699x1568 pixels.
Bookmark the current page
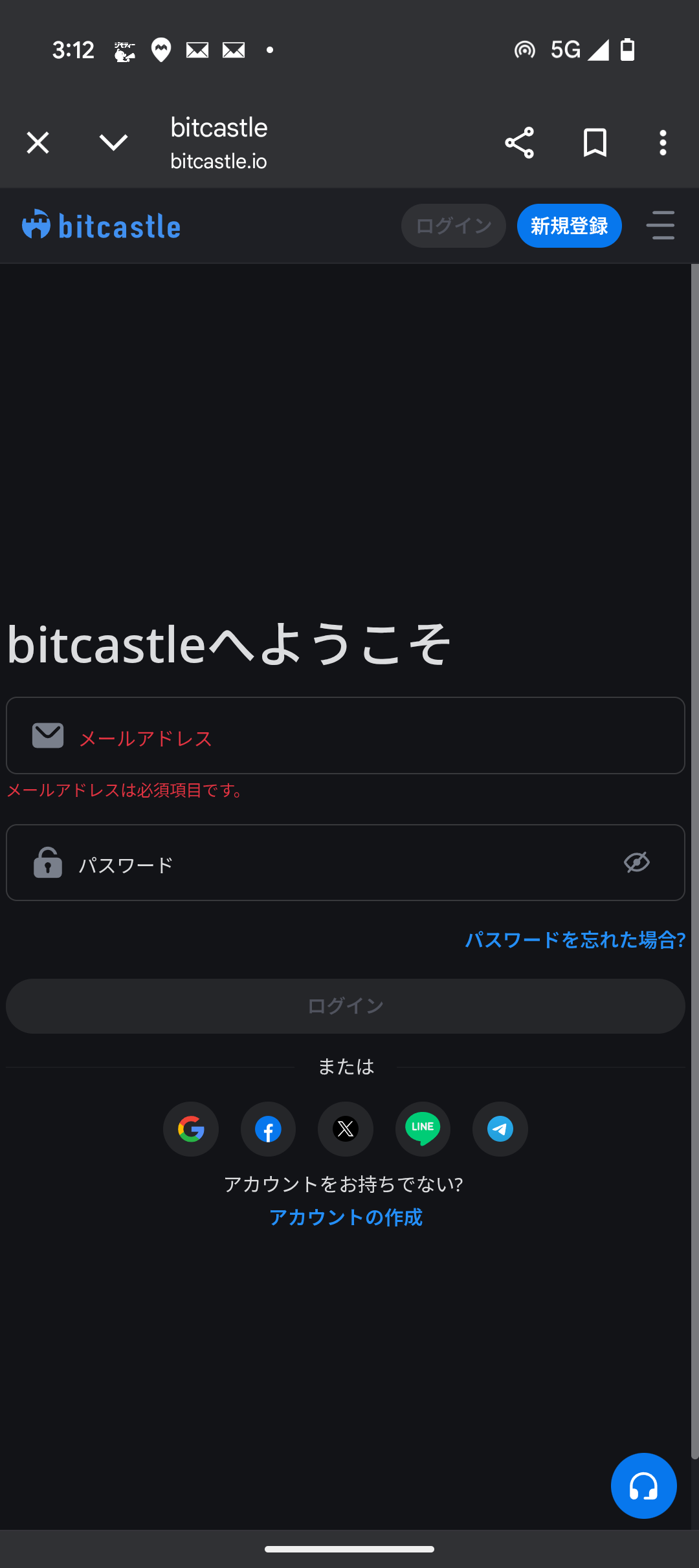(x=594, y=142)
